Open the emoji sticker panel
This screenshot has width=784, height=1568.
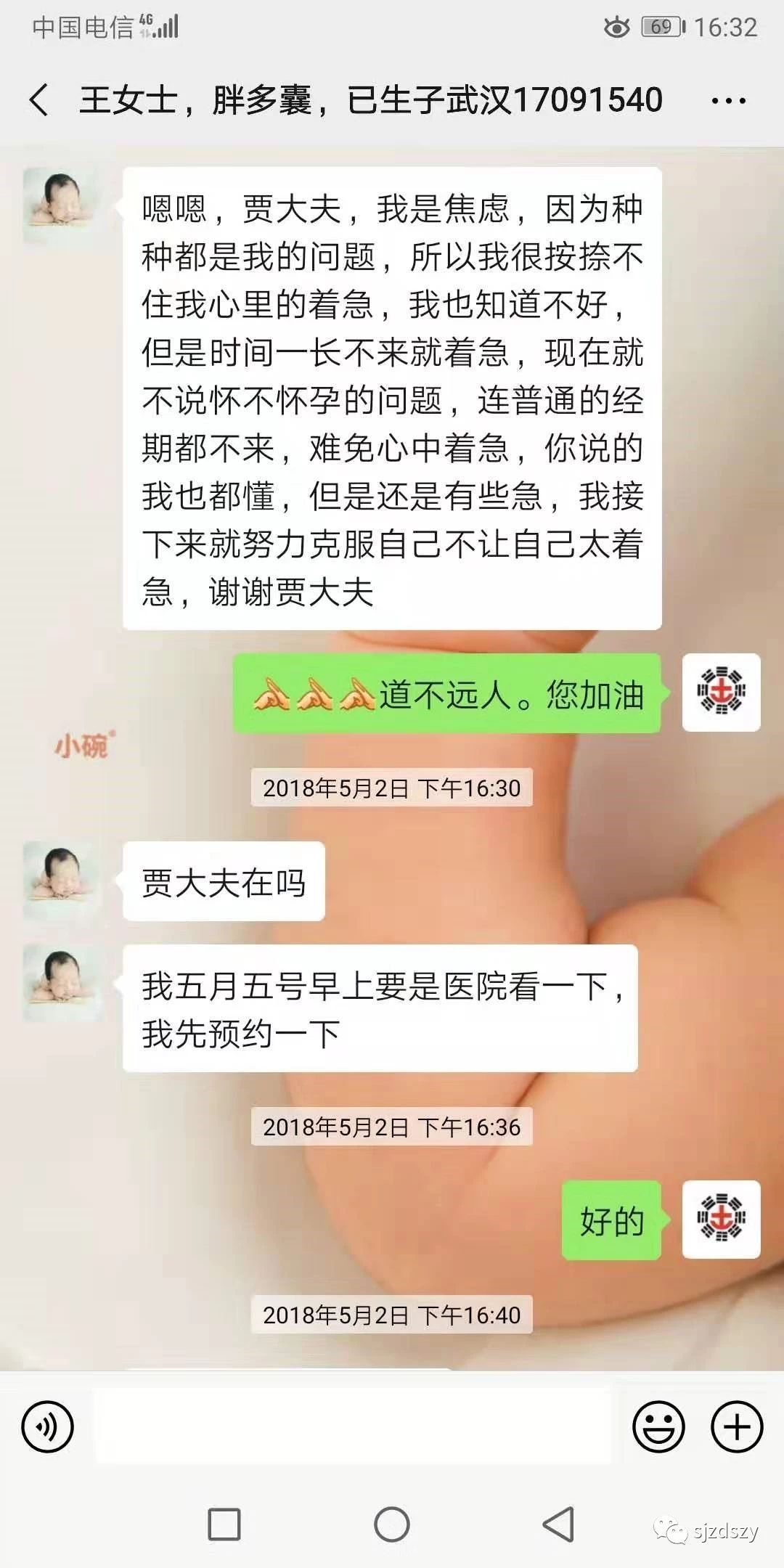(x=658, y=1426)
